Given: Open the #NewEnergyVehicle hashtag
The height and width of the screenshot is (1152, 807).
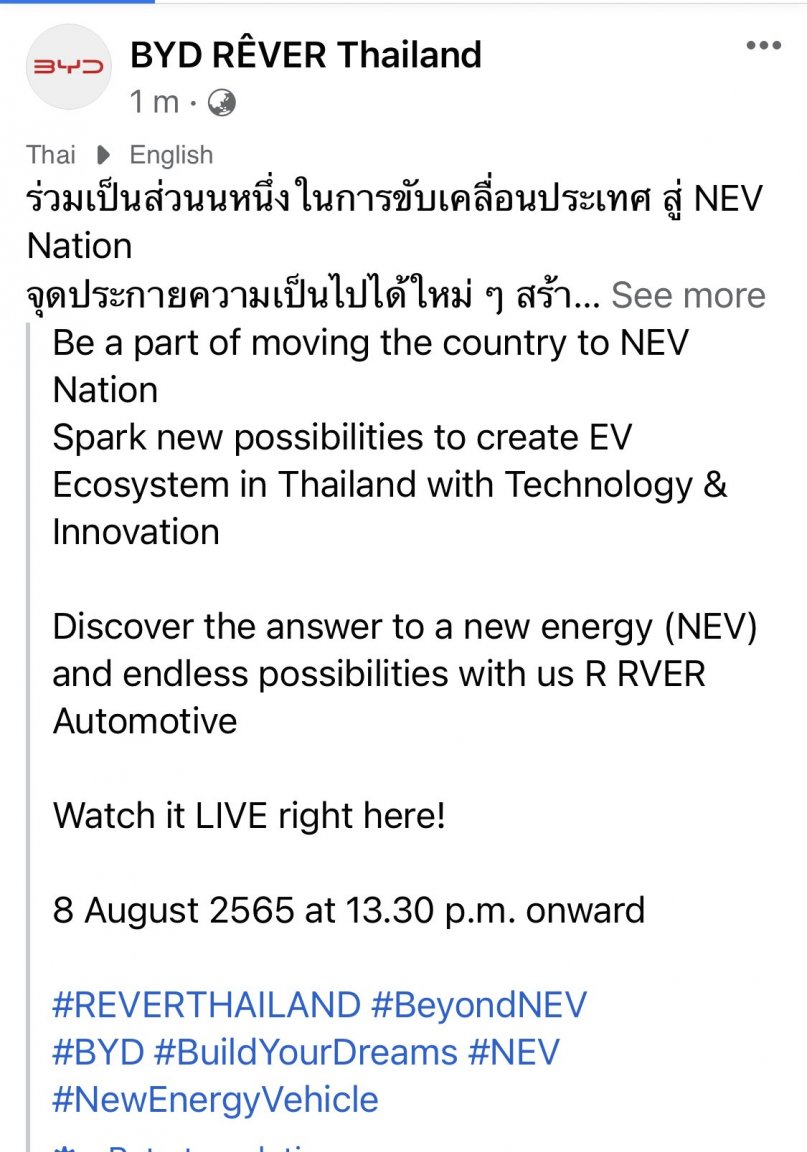Looking at the screenshot, I should (x=215, y=1100).
